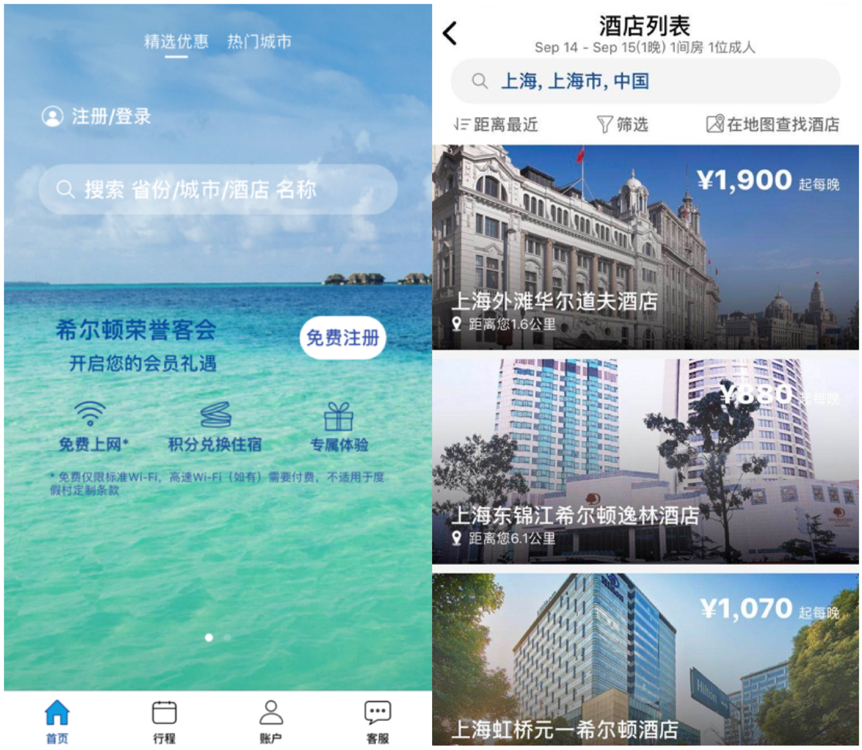862x750 pixels.
Task: Edit the 上海, 上海市, 中国 search field
Action: pos(645,81)
